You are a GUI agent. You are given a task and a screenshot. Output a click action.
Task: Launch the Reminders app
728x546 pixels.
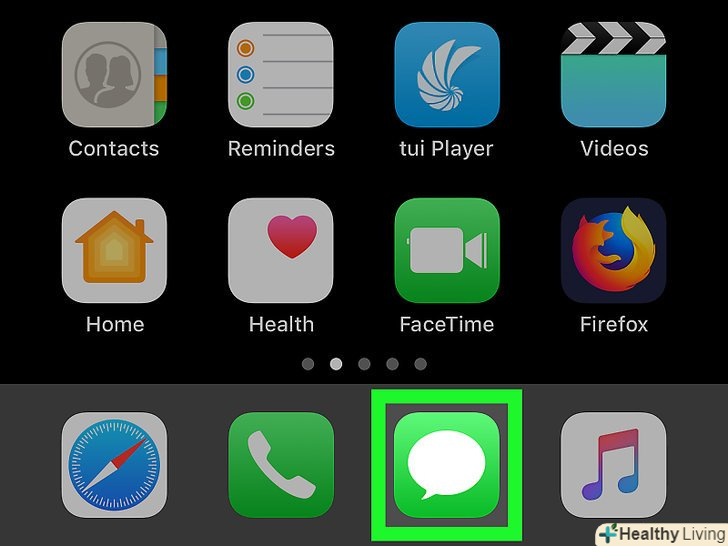pyautogui.click(x=281, y=75)
